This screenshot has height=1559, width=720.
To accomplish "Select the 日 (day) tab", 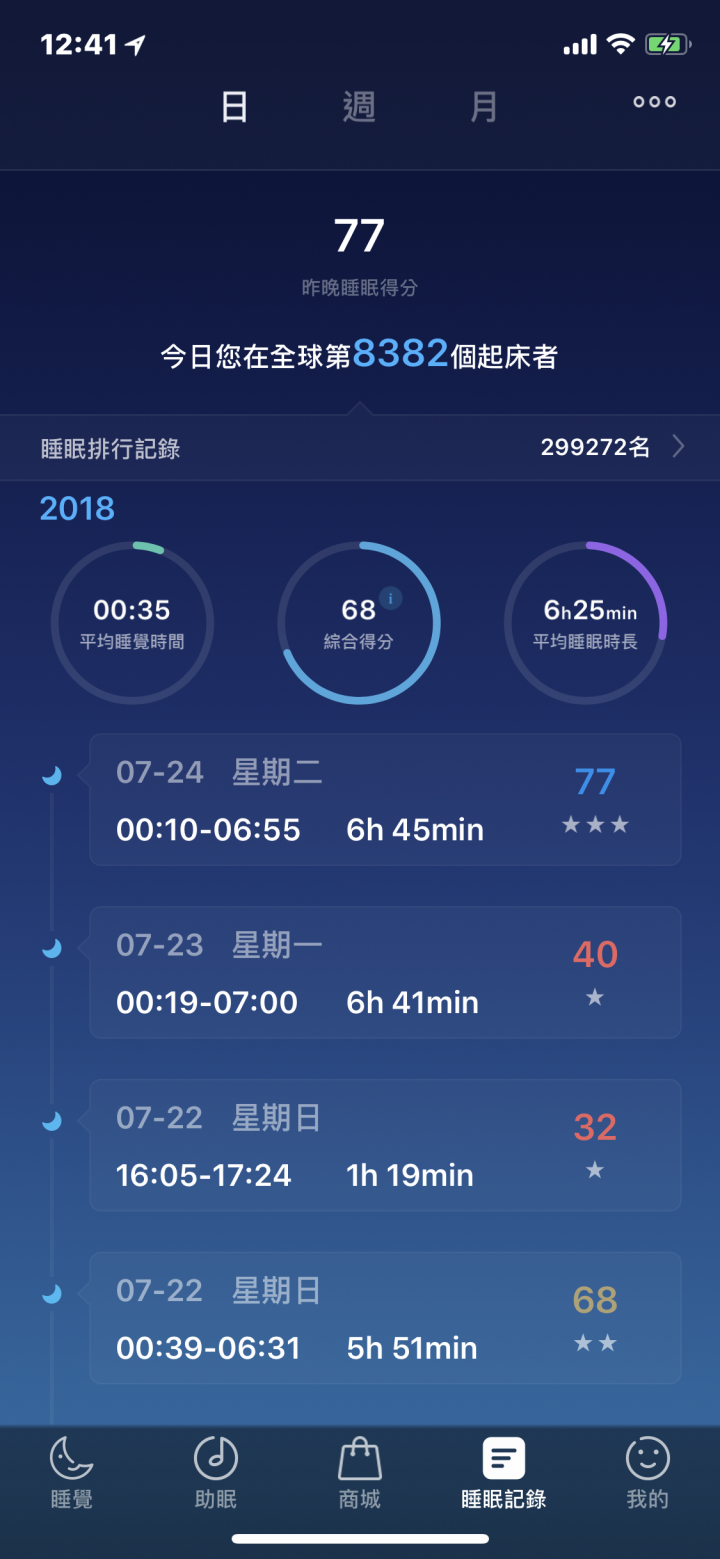I will pos(234,105).
